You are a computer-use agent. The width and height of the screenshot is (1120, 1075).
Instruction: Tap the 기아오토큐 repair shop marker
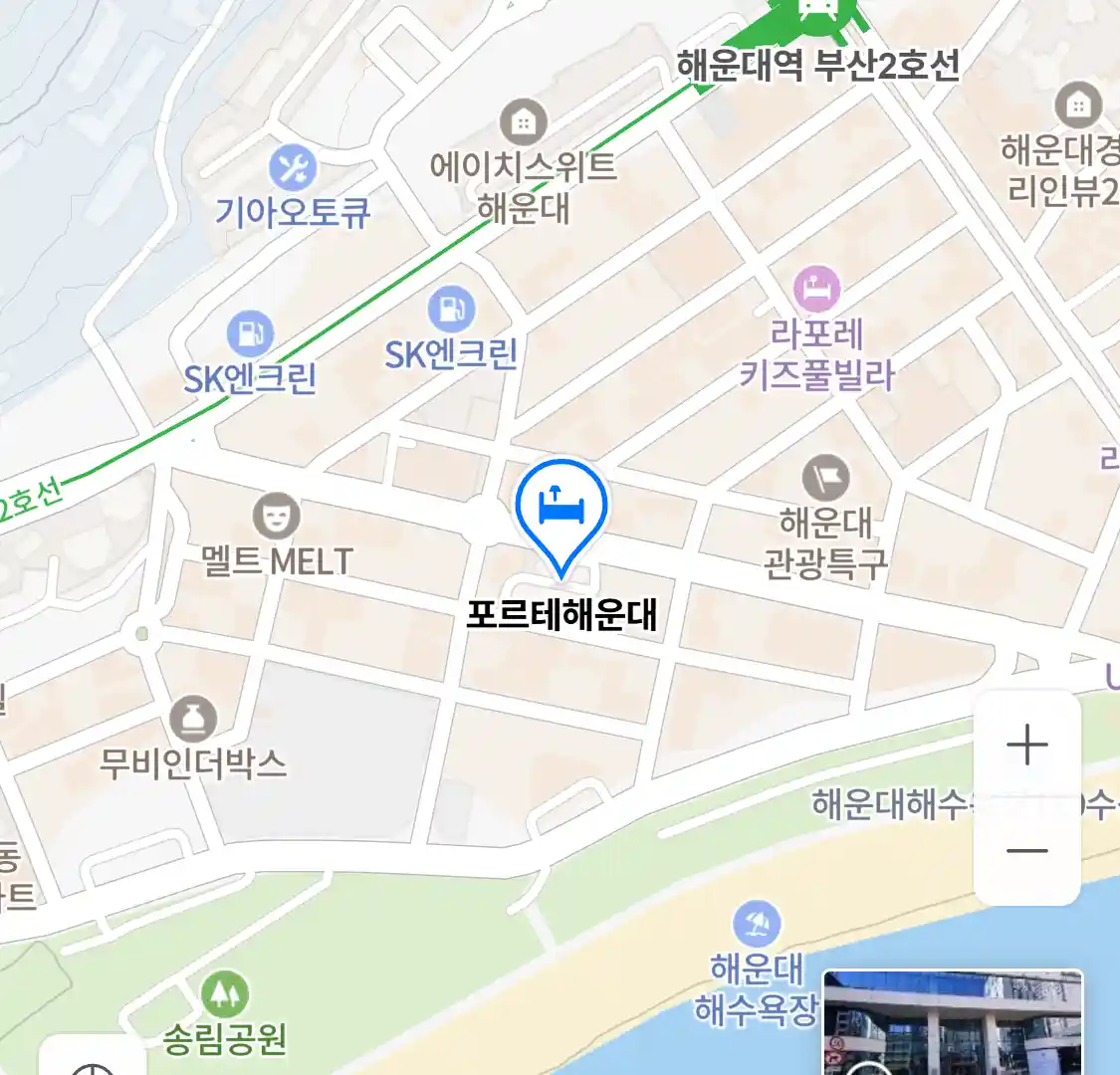tap(293, 169)
